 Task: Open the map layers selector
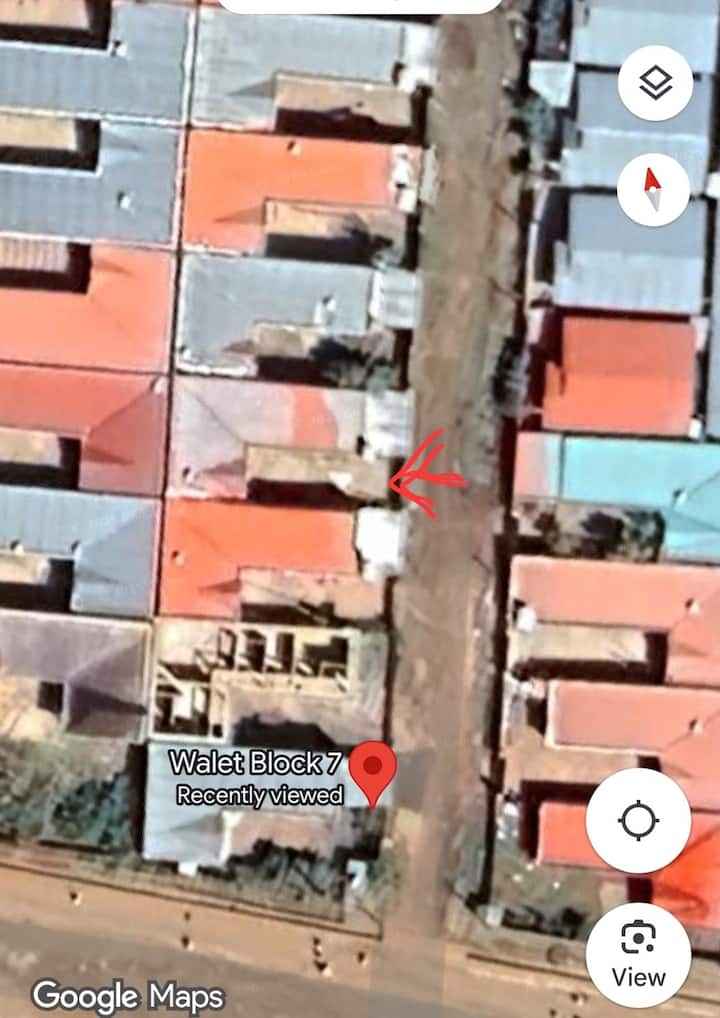655,84
